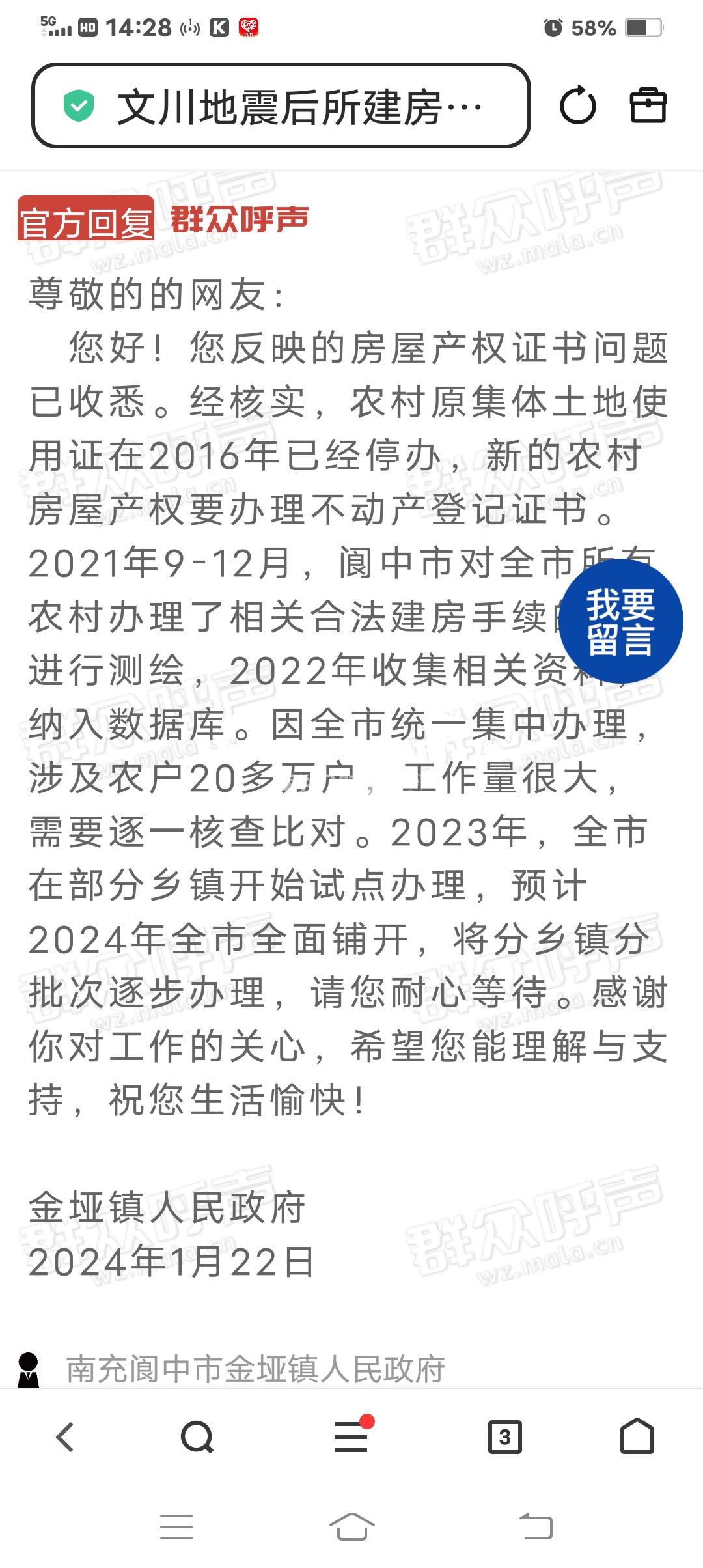703x1568 pixels.
Task: Open the toolbox icon beside refresh
Action: point(648,106)
